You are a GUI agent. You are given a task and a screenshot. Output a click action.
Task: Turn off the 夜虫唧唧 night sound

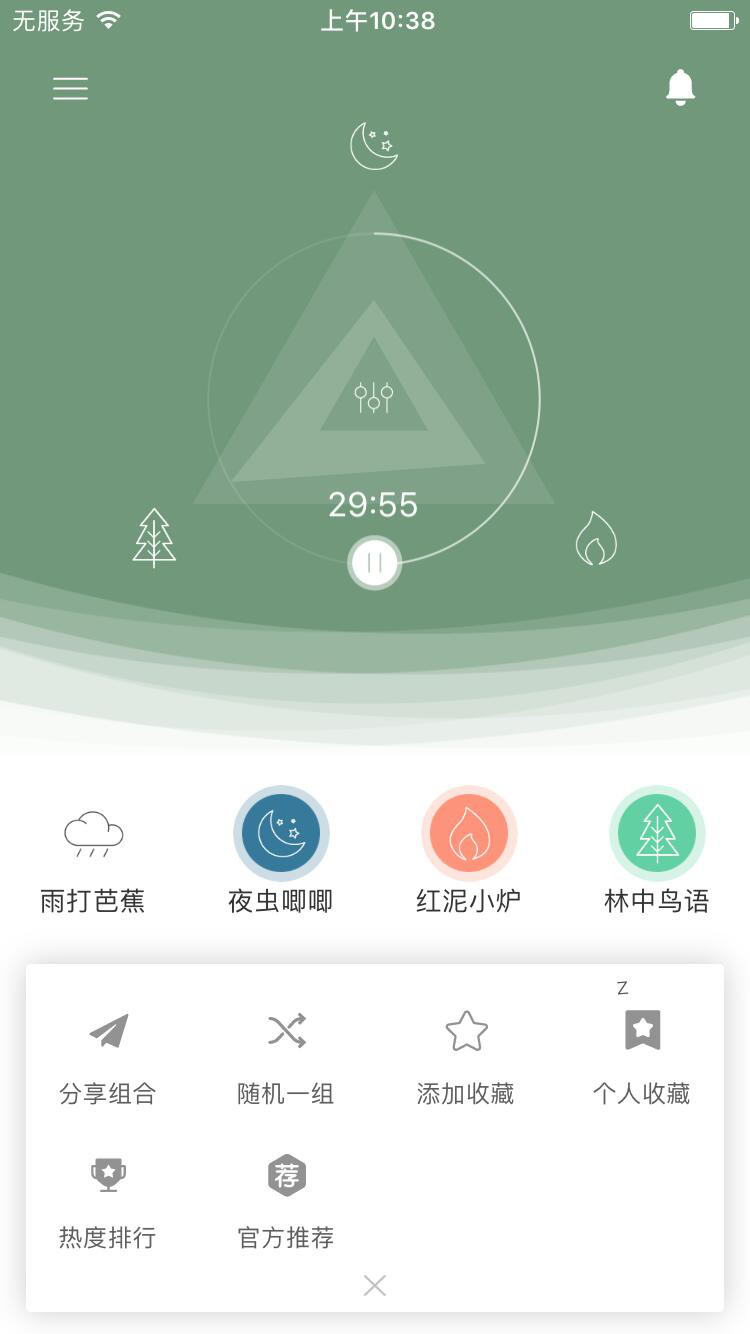point(281,833)
